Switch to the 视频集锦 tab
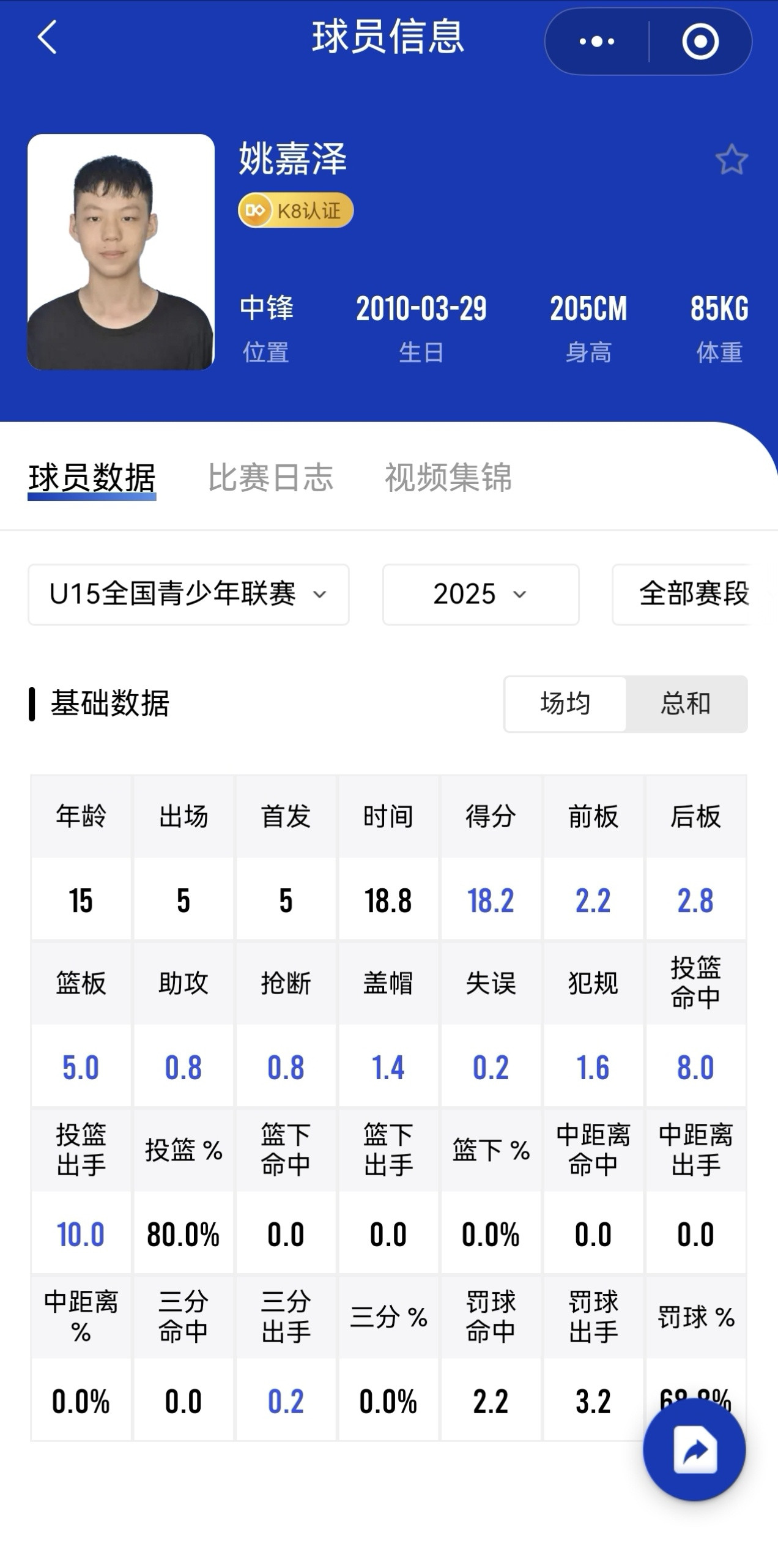 click(x=448, y=478)
